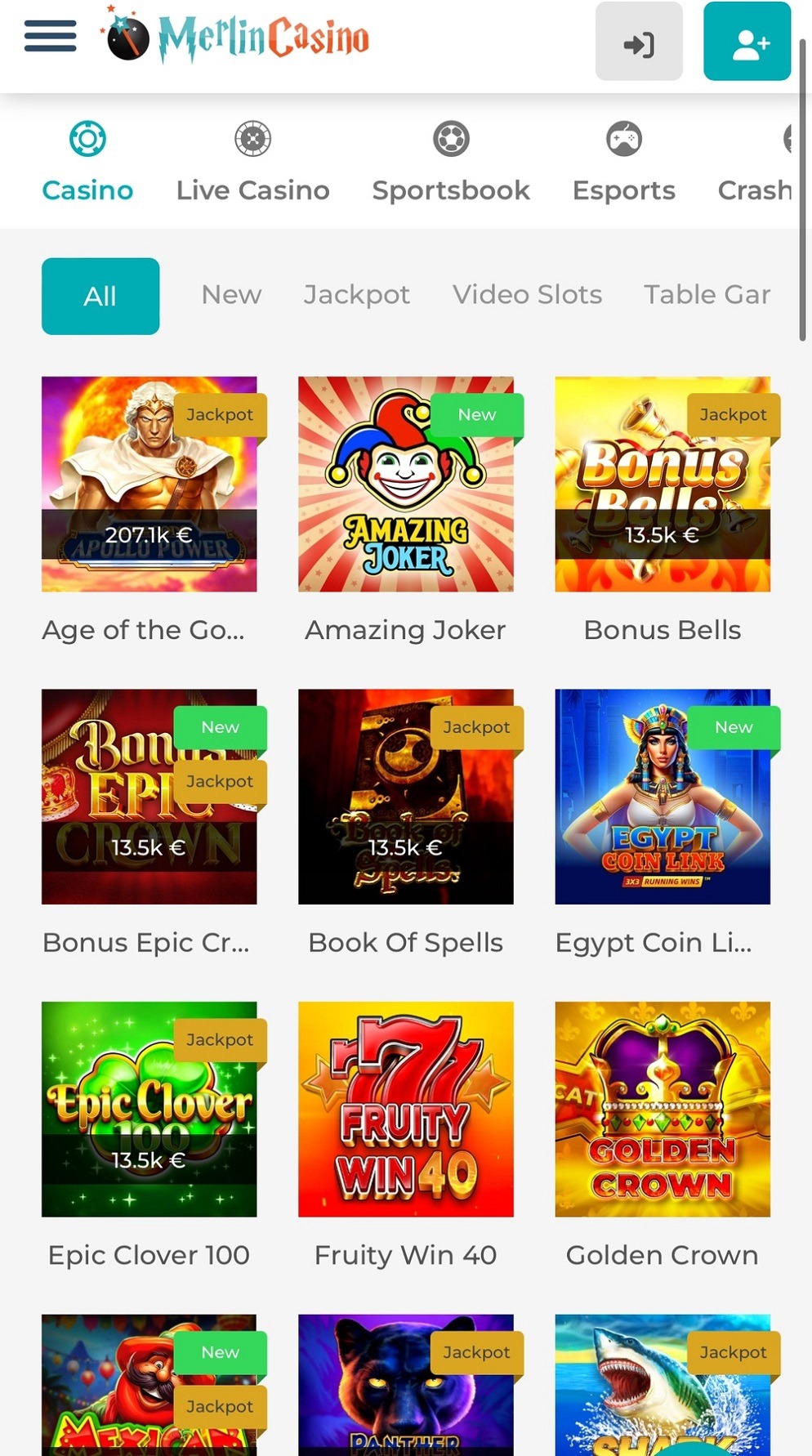Open the Fruity Win 40 thumbnail
Image resolution: width=812 pixels, height=1456 pixels.
point(405,1109)
